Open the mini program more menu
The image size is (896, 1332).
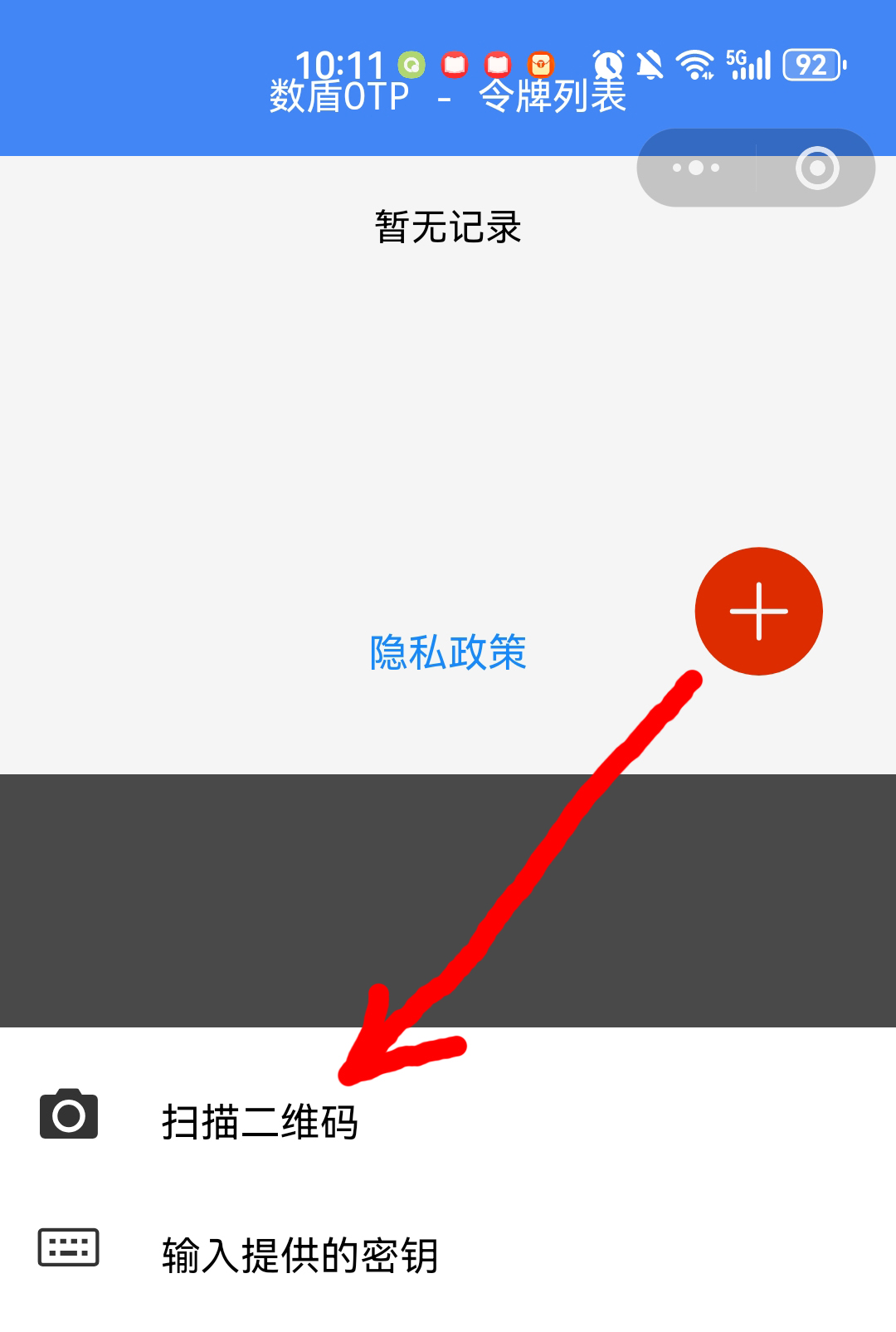(x=696, y=168)
